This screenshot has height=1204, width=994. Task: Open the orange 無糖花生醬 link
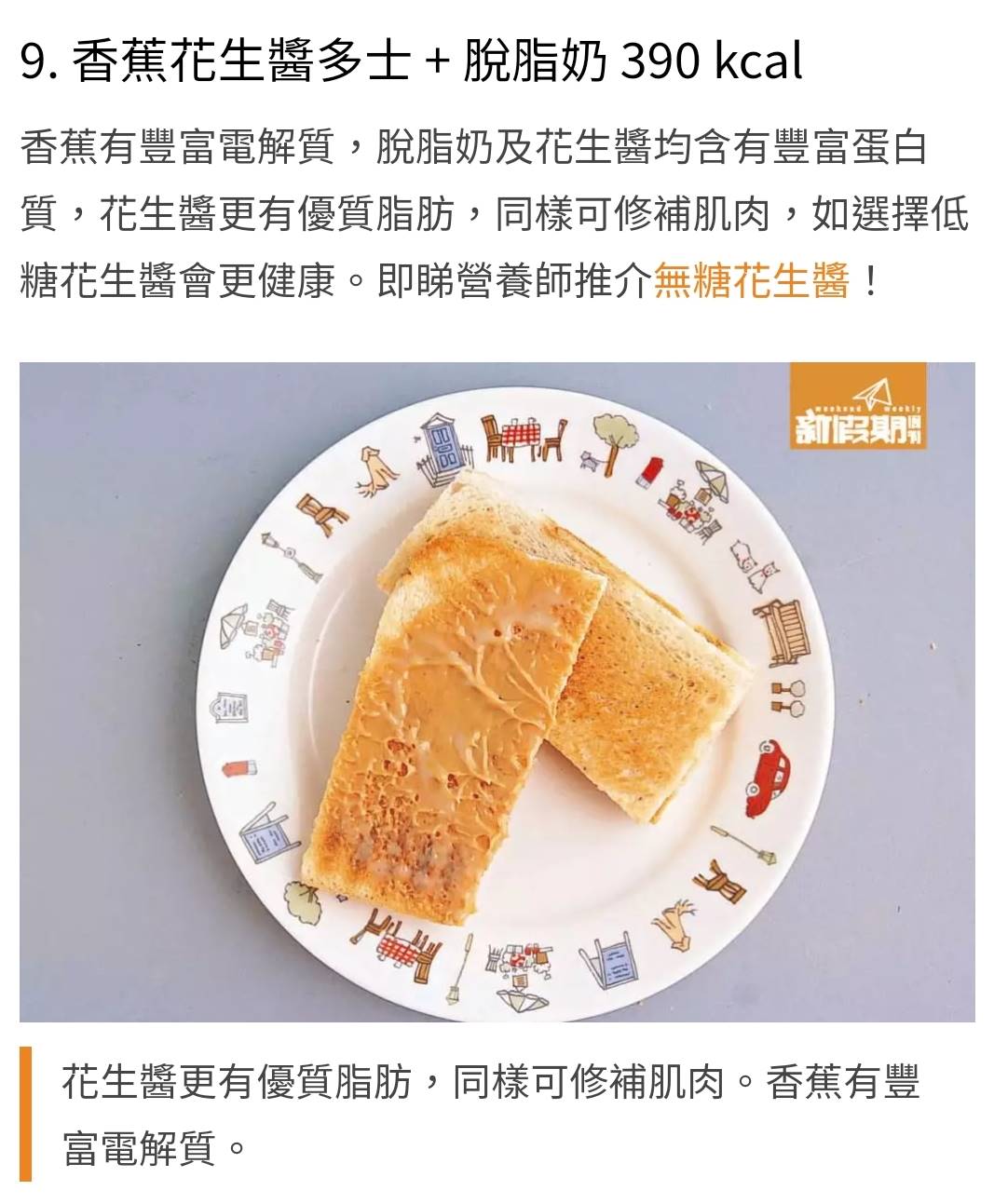click(751, 280)
